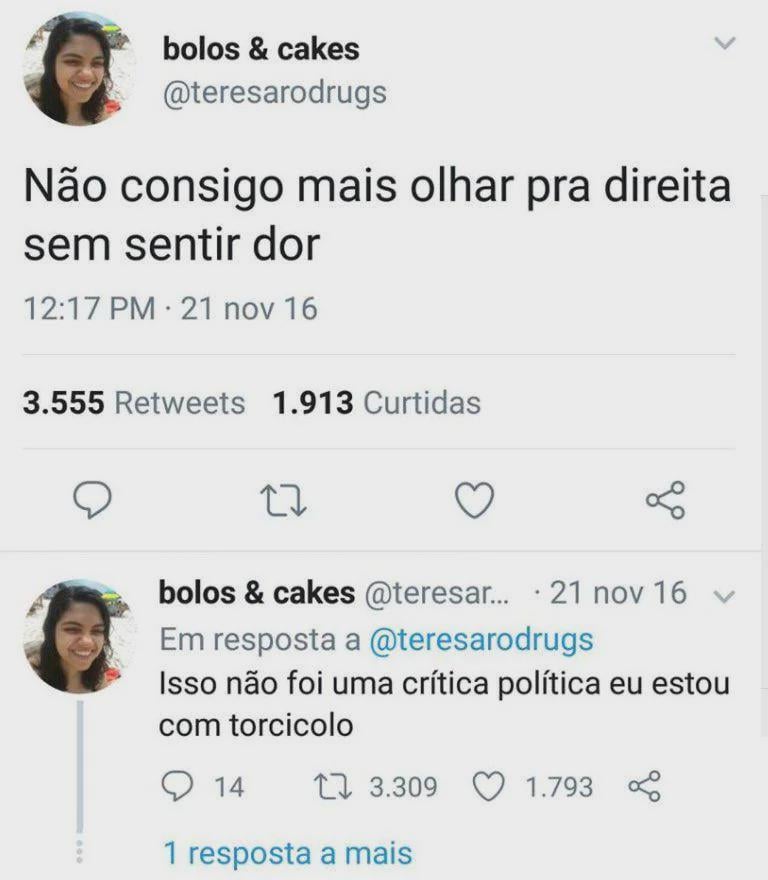Viewport: 768px width, 880px height.
Task: Retweet the main tweet
Action: coord(283,500)
